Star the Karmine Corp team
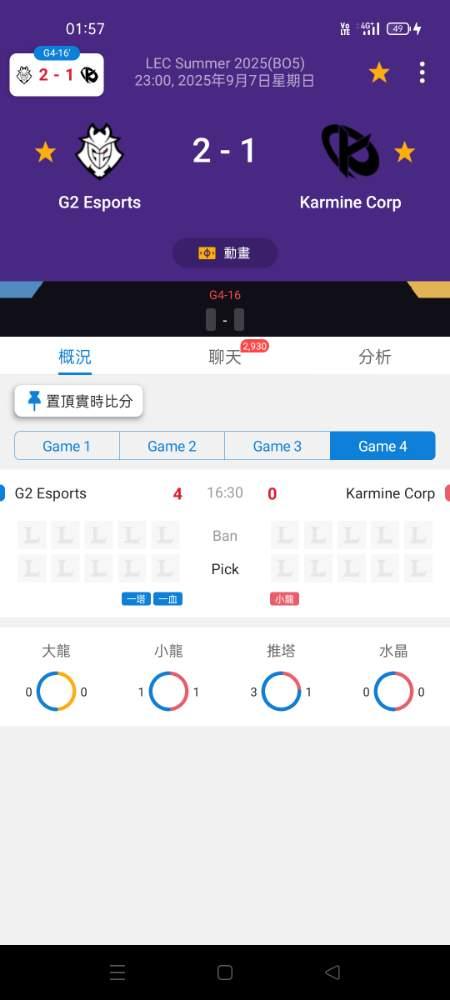Viewport: 450px width, 1000px height. click(x=404, y=152)
